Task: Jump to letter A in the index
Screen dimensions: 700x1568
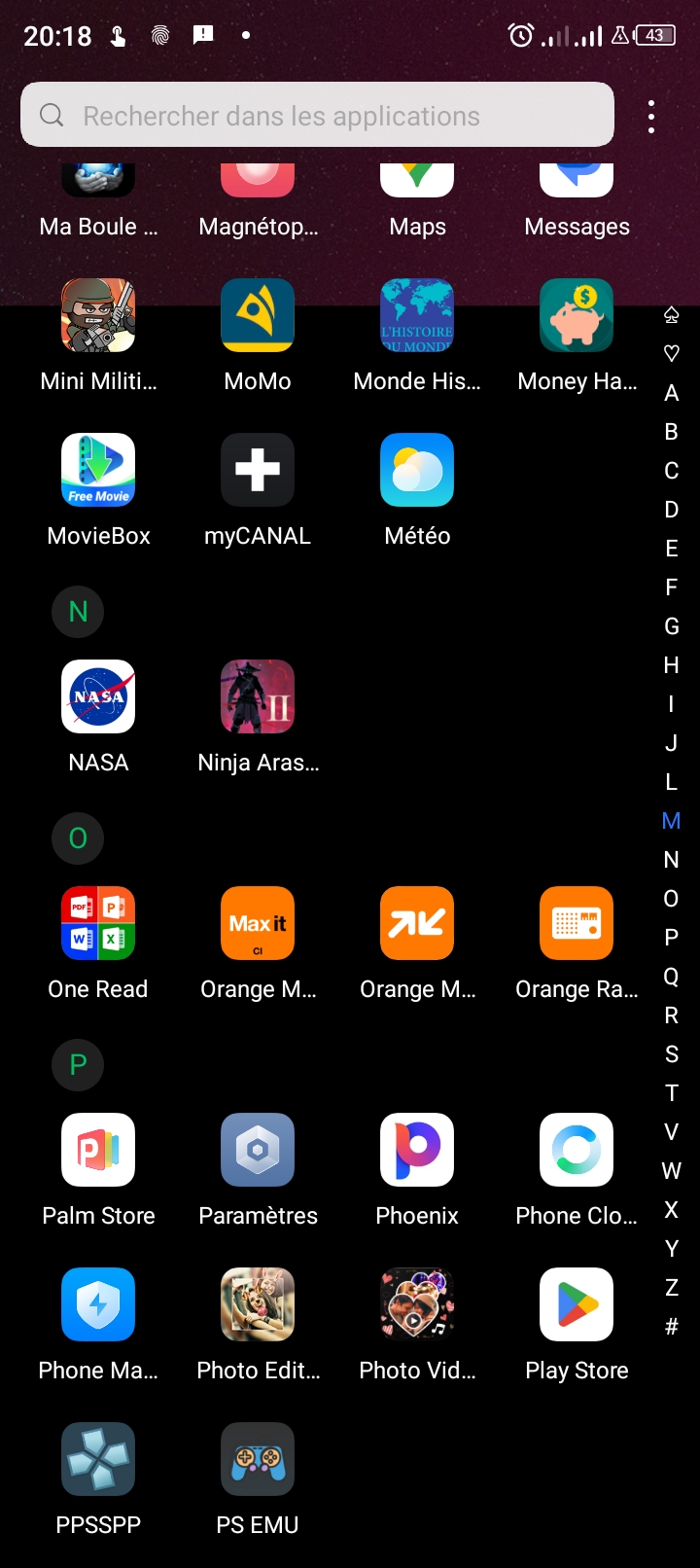Action: (671, 393)
